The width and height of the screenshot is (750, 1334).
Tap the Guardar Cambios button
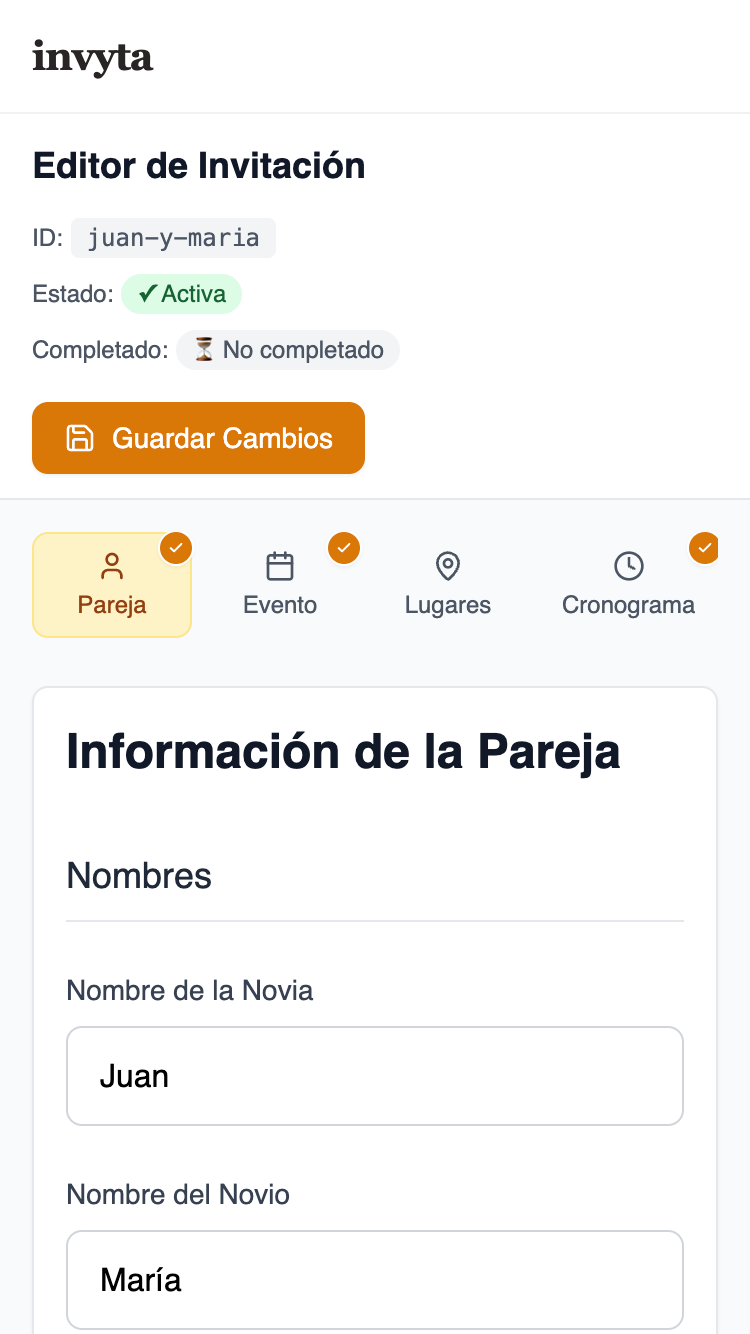(x=198, y=438)
